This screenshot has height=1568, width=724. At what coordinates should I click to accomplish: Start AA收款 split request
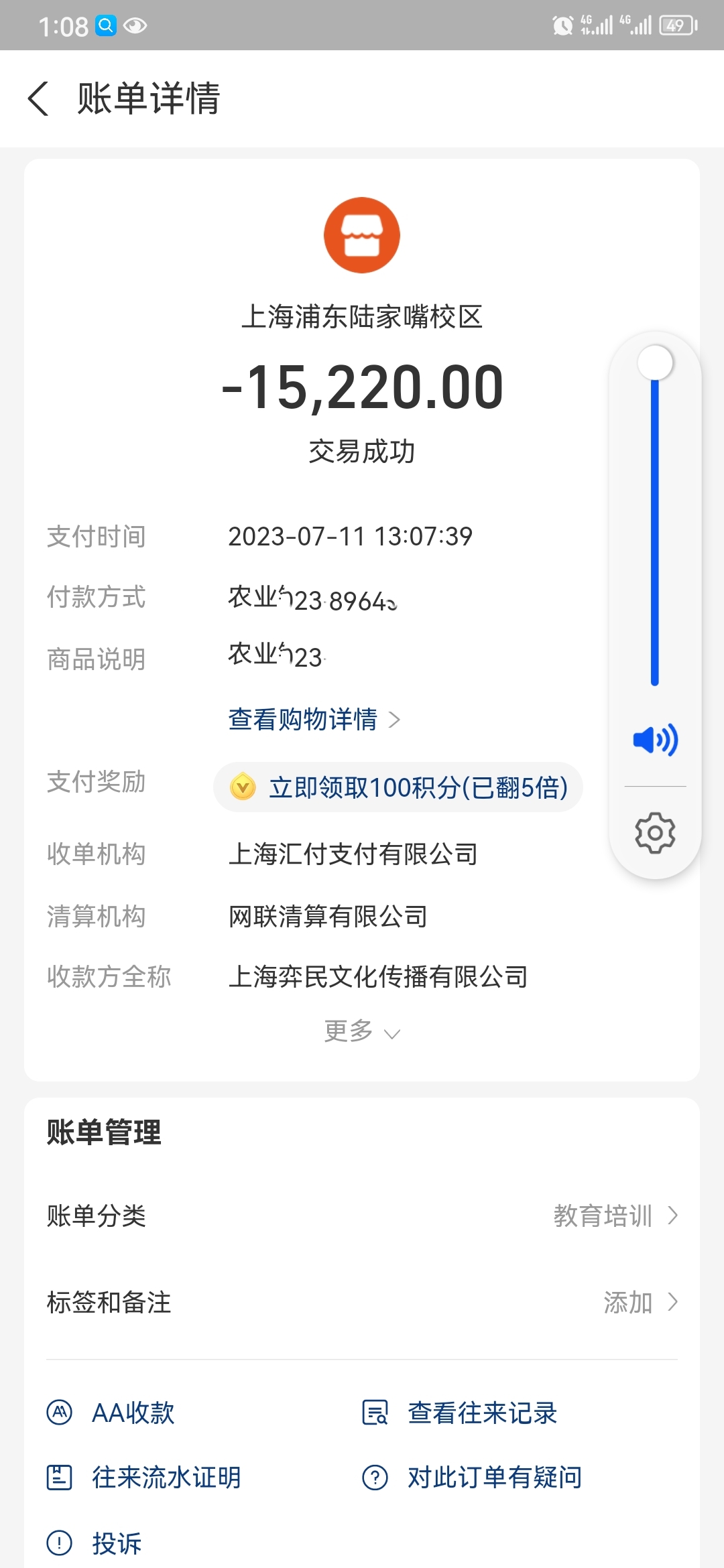111,1413
